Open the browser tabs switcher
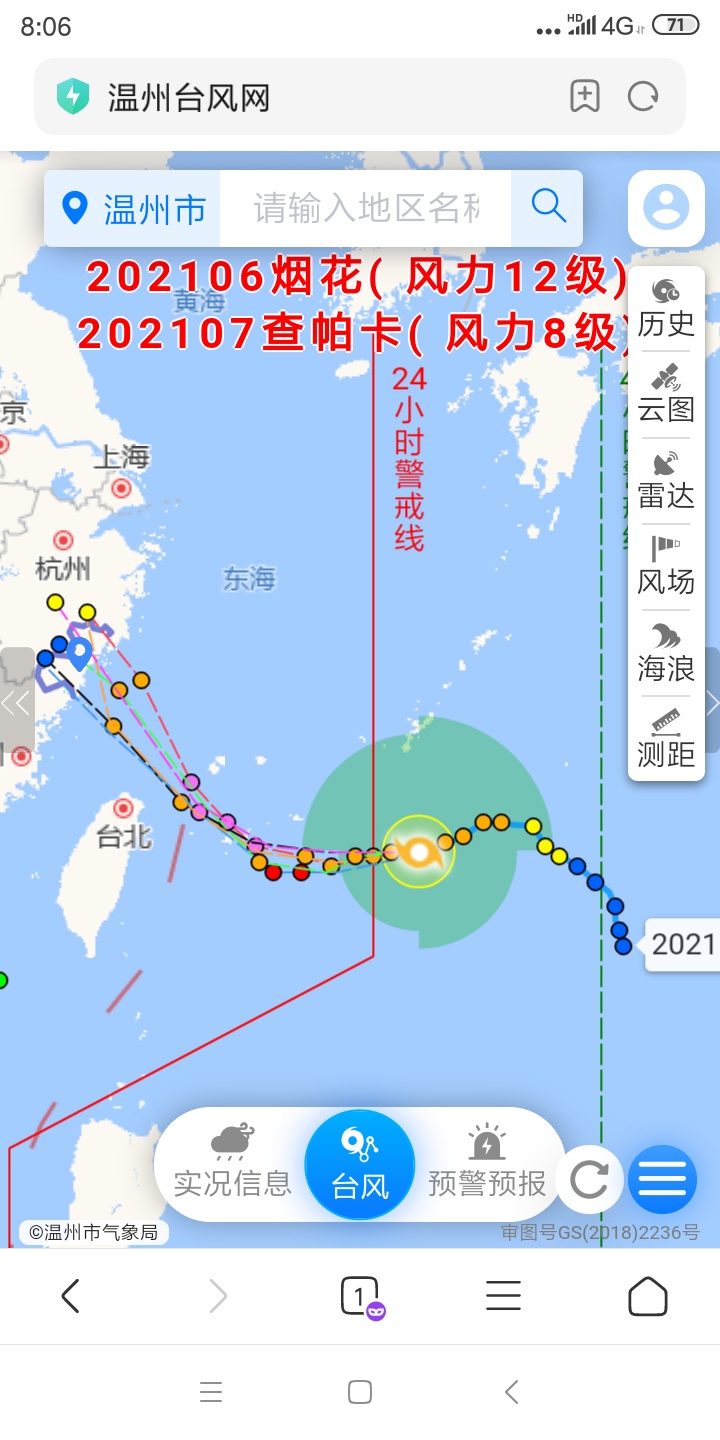Image resolution: width=720 pixels, height=1440 pixels. click(x=360, y=1297)
